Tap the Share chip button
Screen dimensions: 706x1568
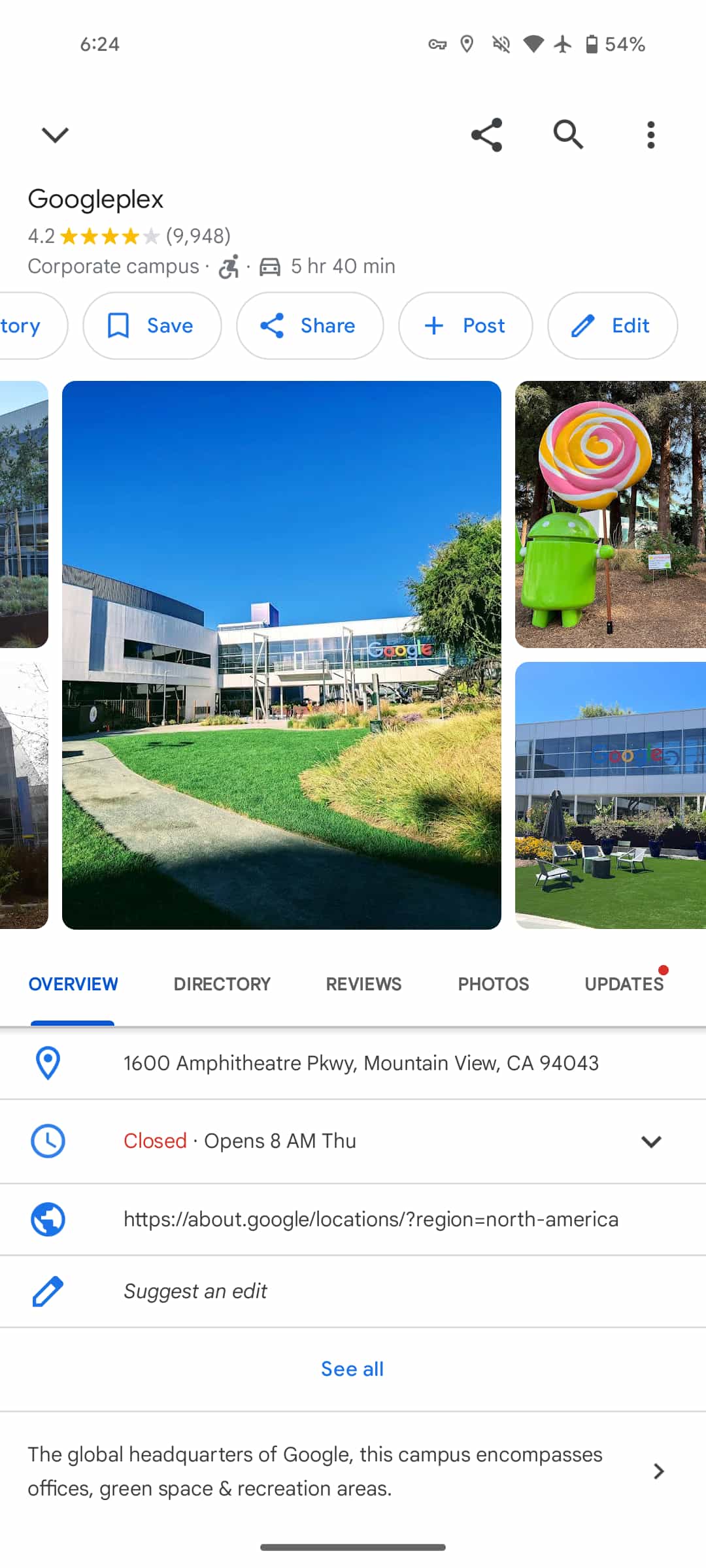(x=309, y=325)
